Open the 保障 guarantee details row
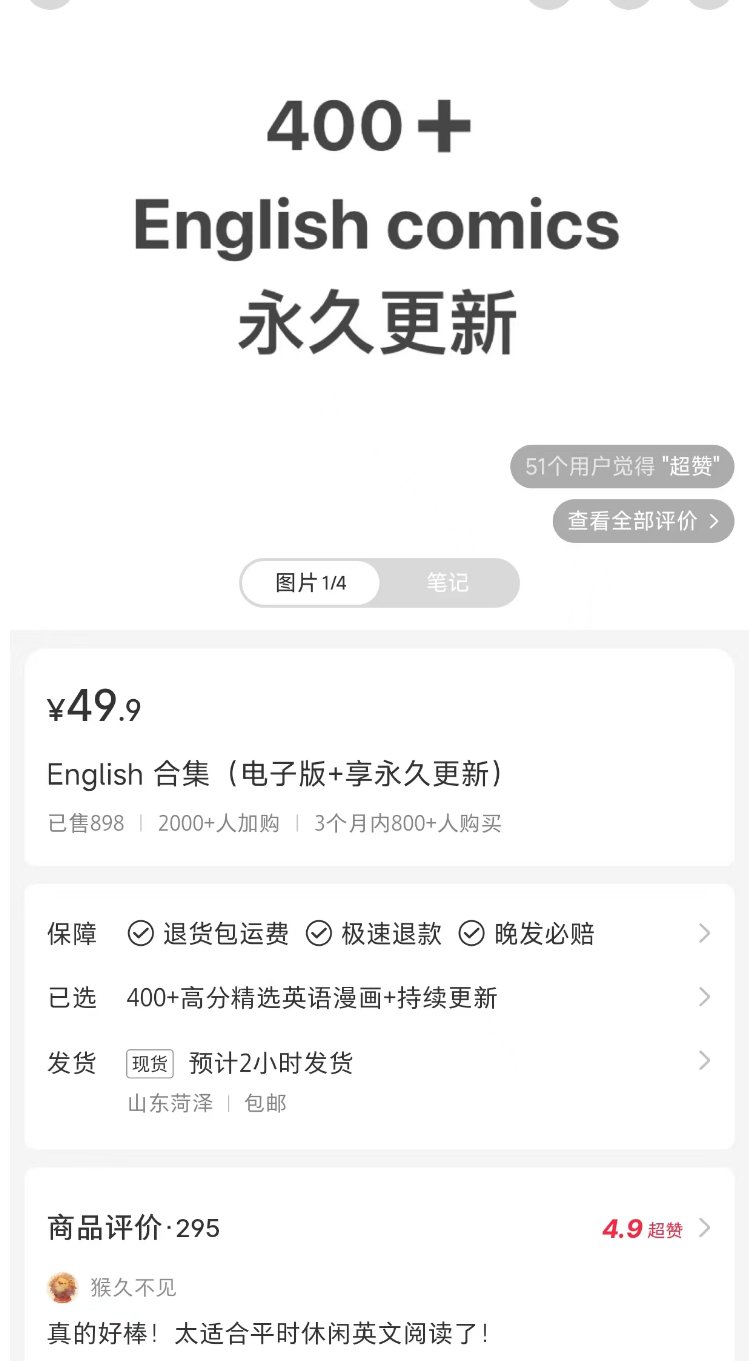 click(x=378, y=934)
